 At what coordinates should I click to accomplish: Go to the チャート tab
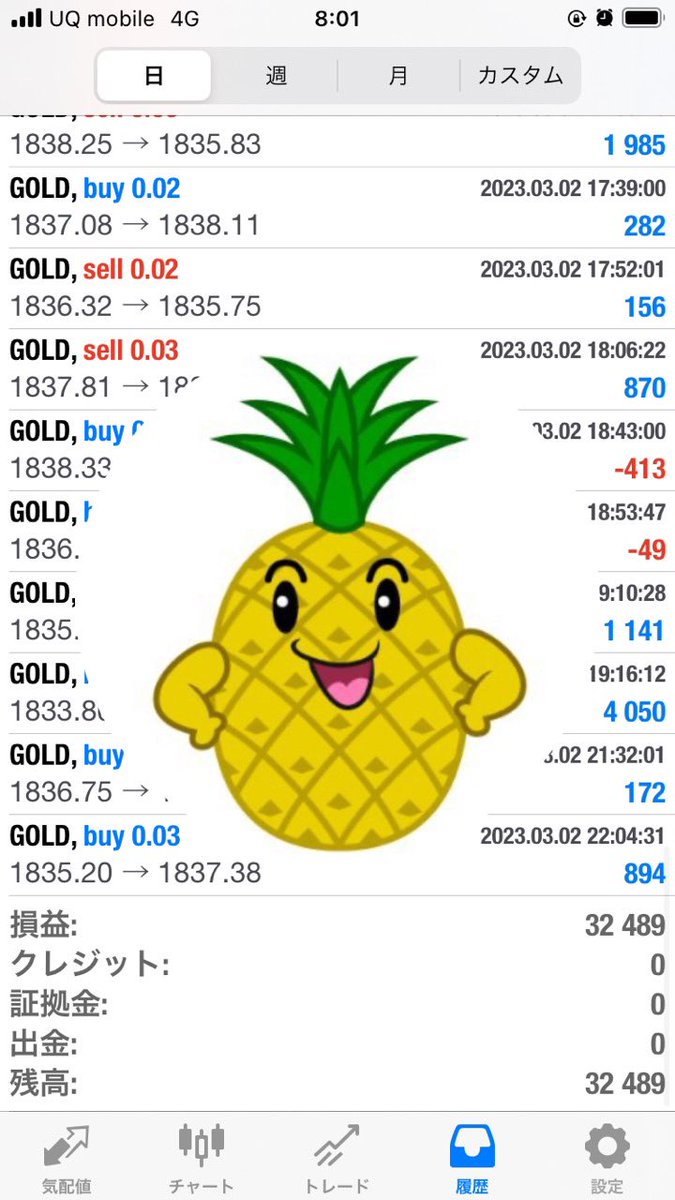point(201,1156)
